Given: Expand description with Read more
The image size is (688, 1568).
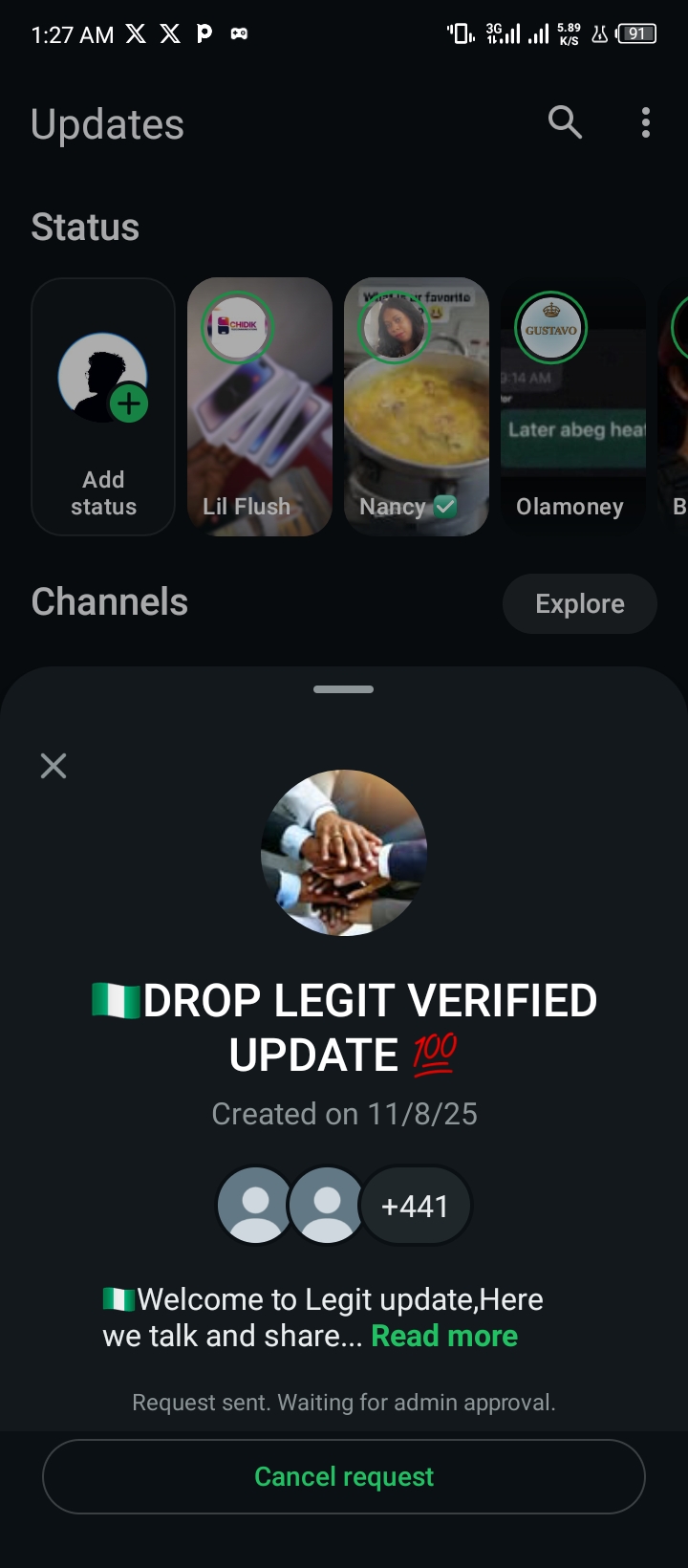Looking at the screenshot, I should [444, 1336].
